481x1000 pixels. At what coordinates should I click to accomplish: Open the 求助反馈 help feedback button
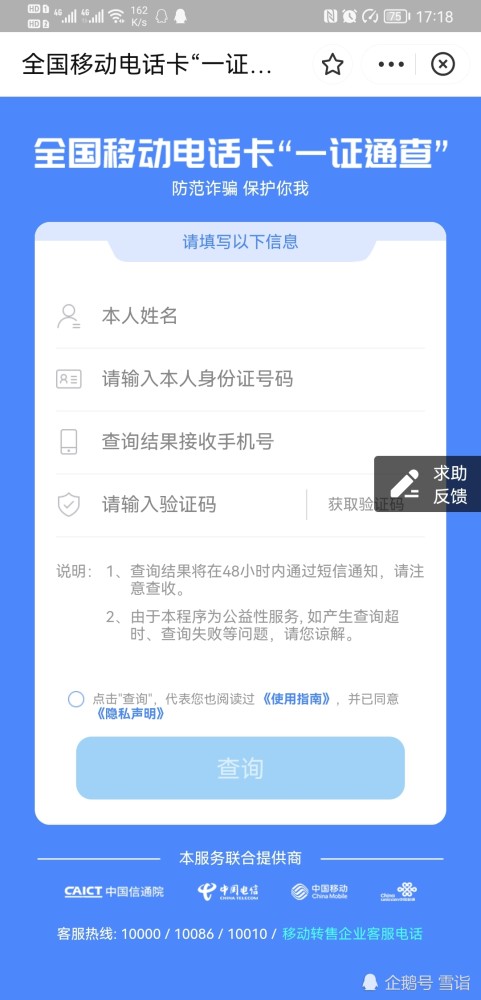427,484
